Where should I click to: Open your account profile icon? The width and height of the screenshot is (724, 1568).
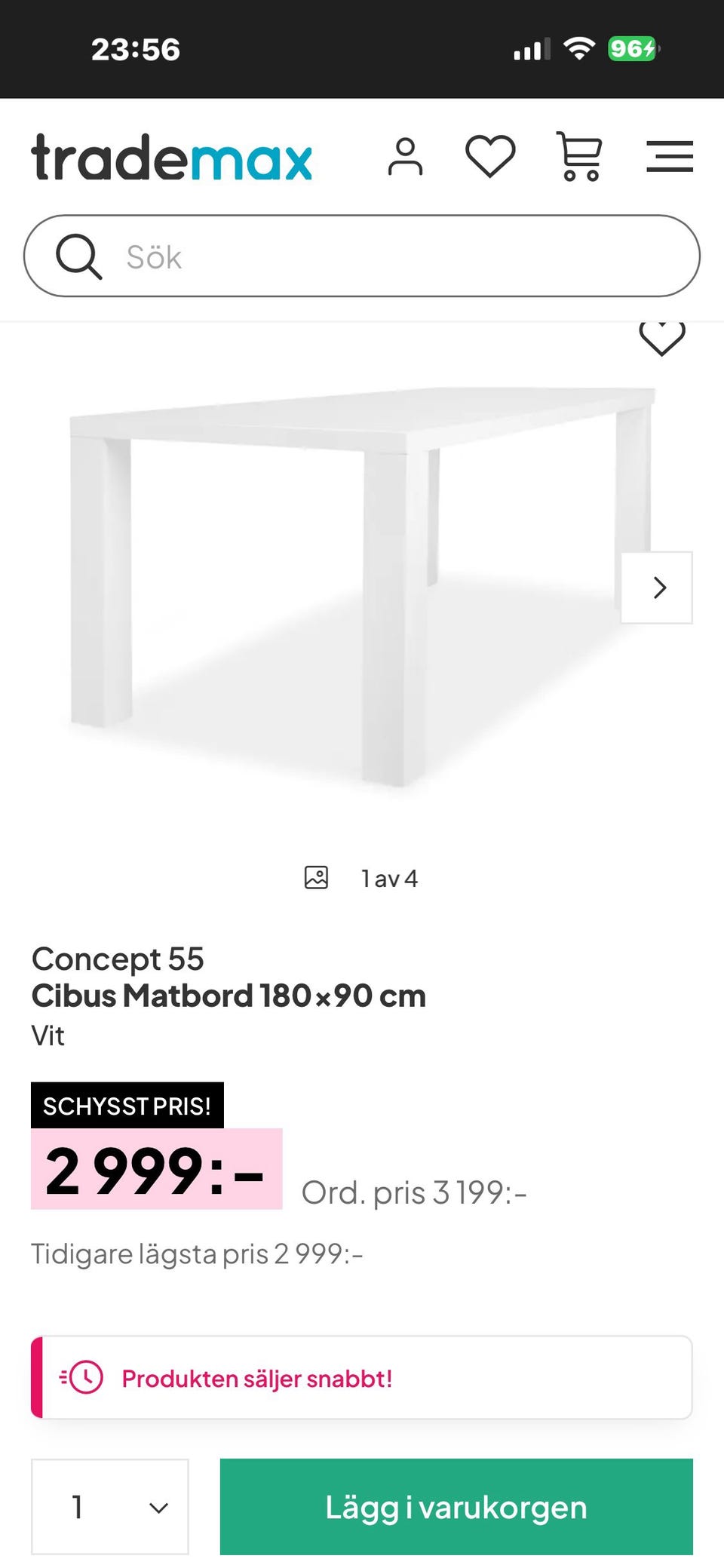click(406, 157)
